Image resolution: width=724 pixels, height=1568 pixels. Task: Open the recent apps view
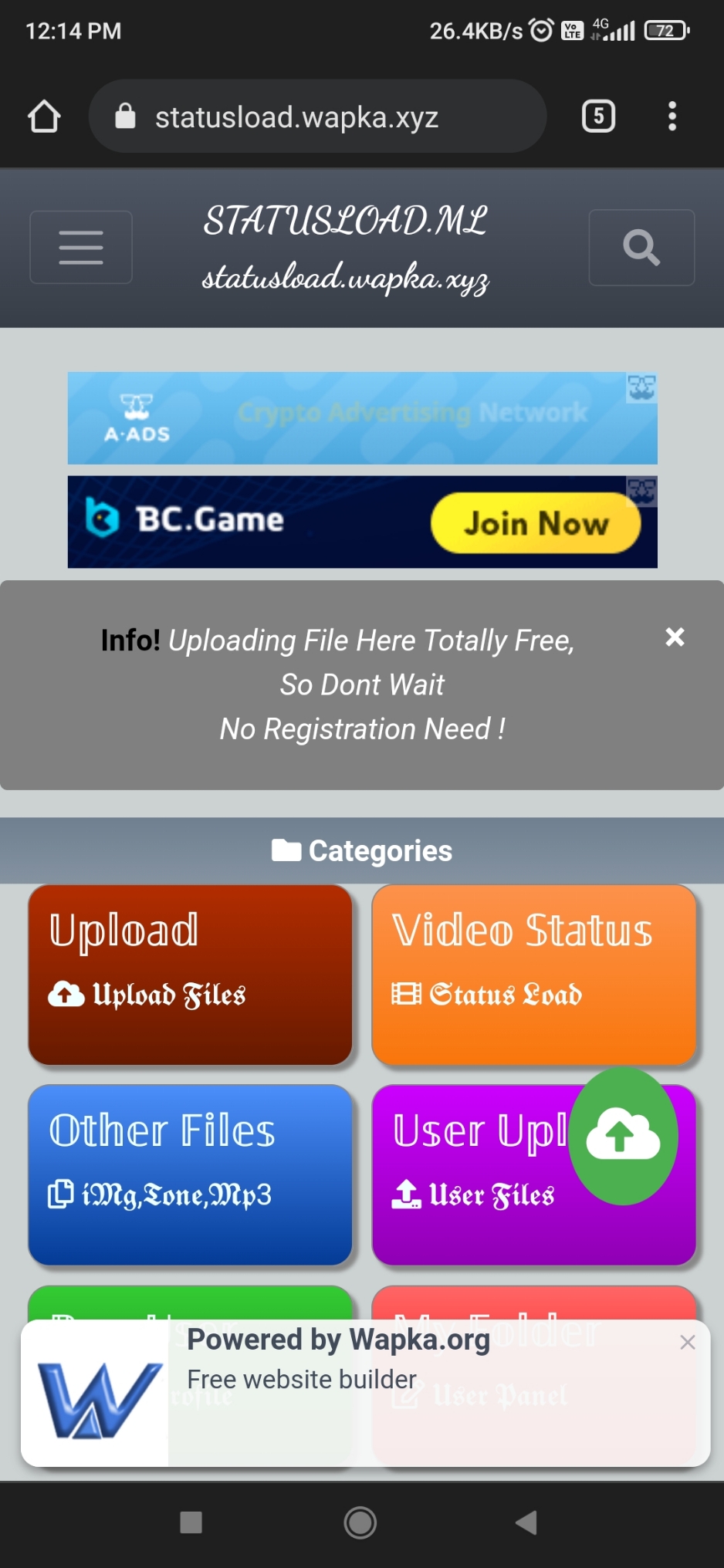coord(191,1522)
